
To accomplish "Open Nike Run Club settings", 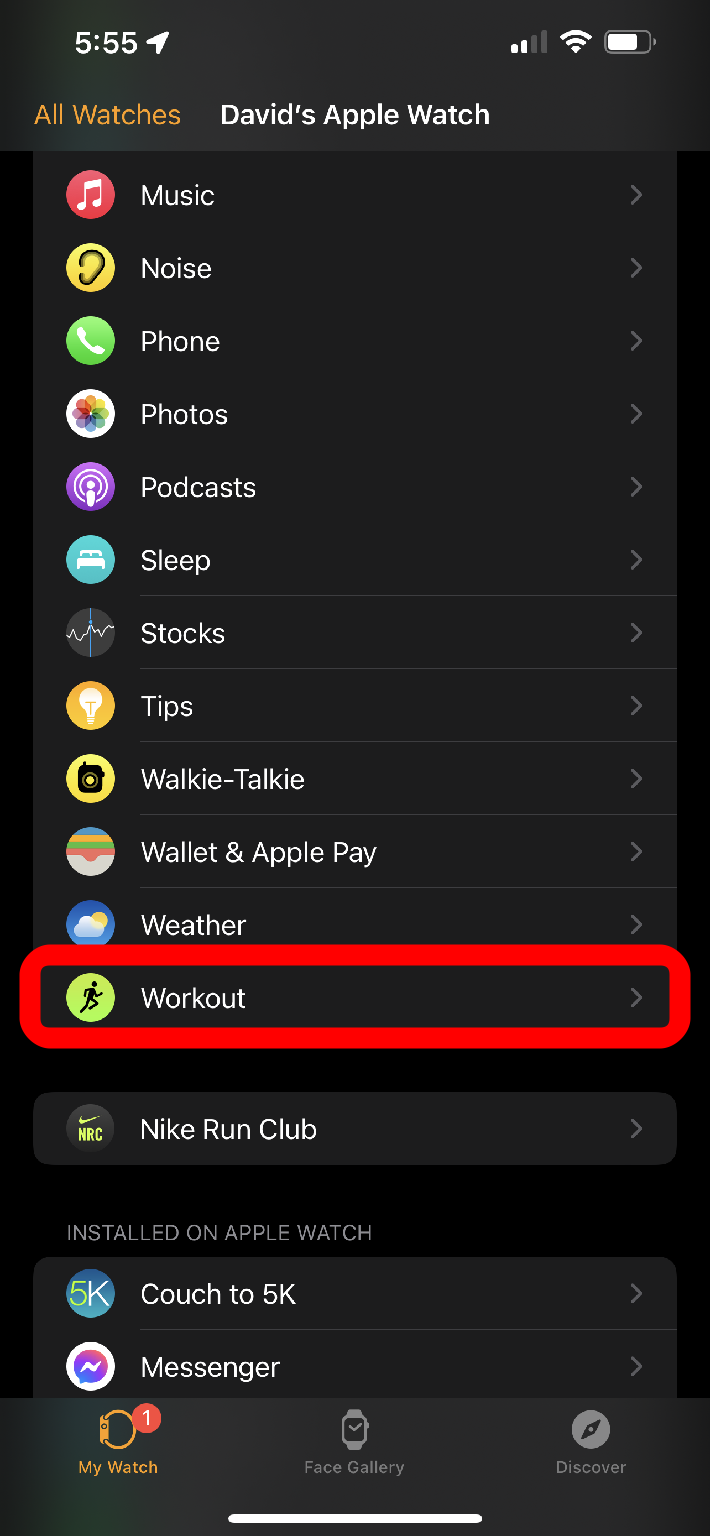I will click(x=355, y=1129).
